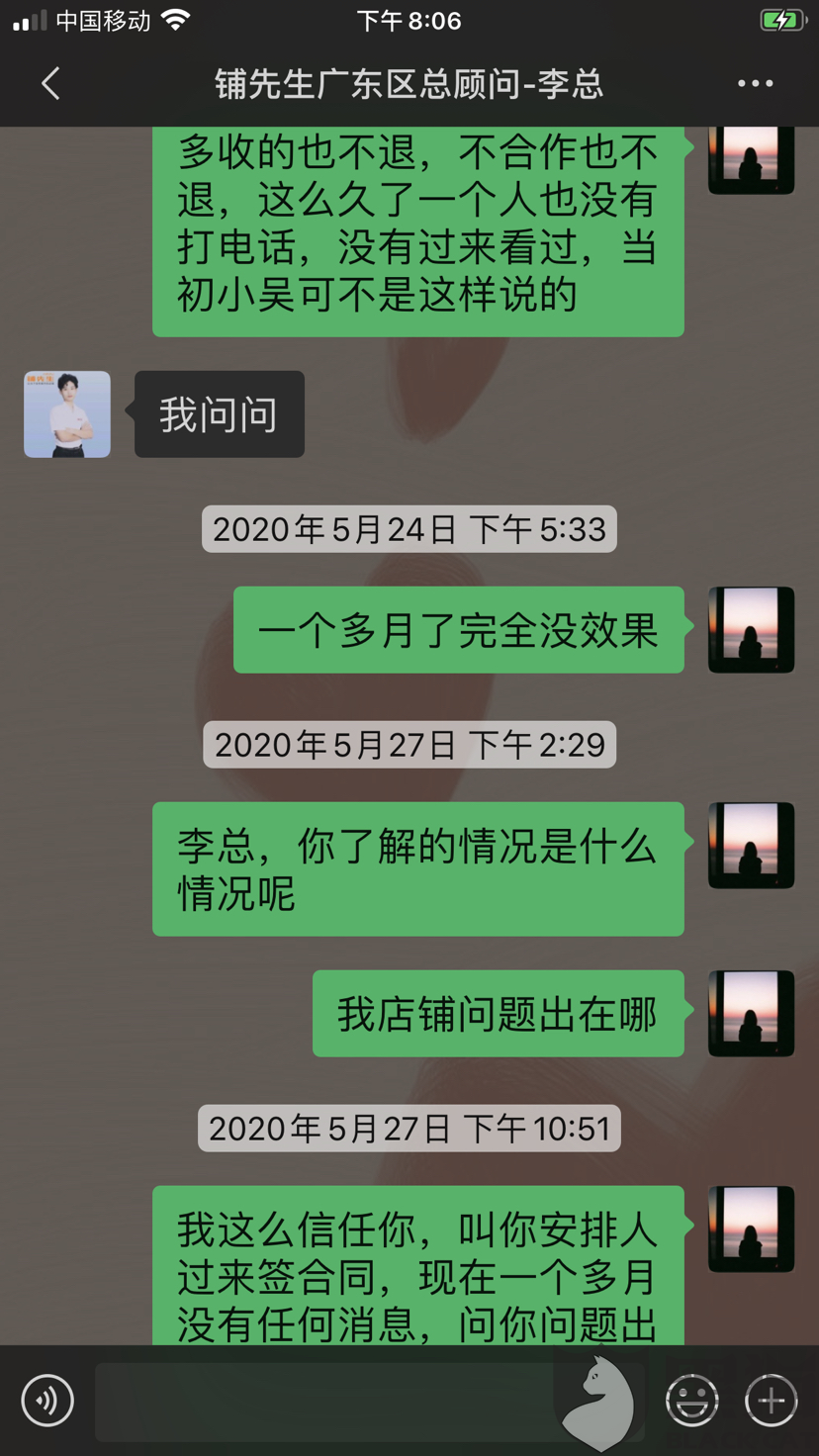Go back to the chat list
The width and height of the screenshot is (819, 1456).
51,84
